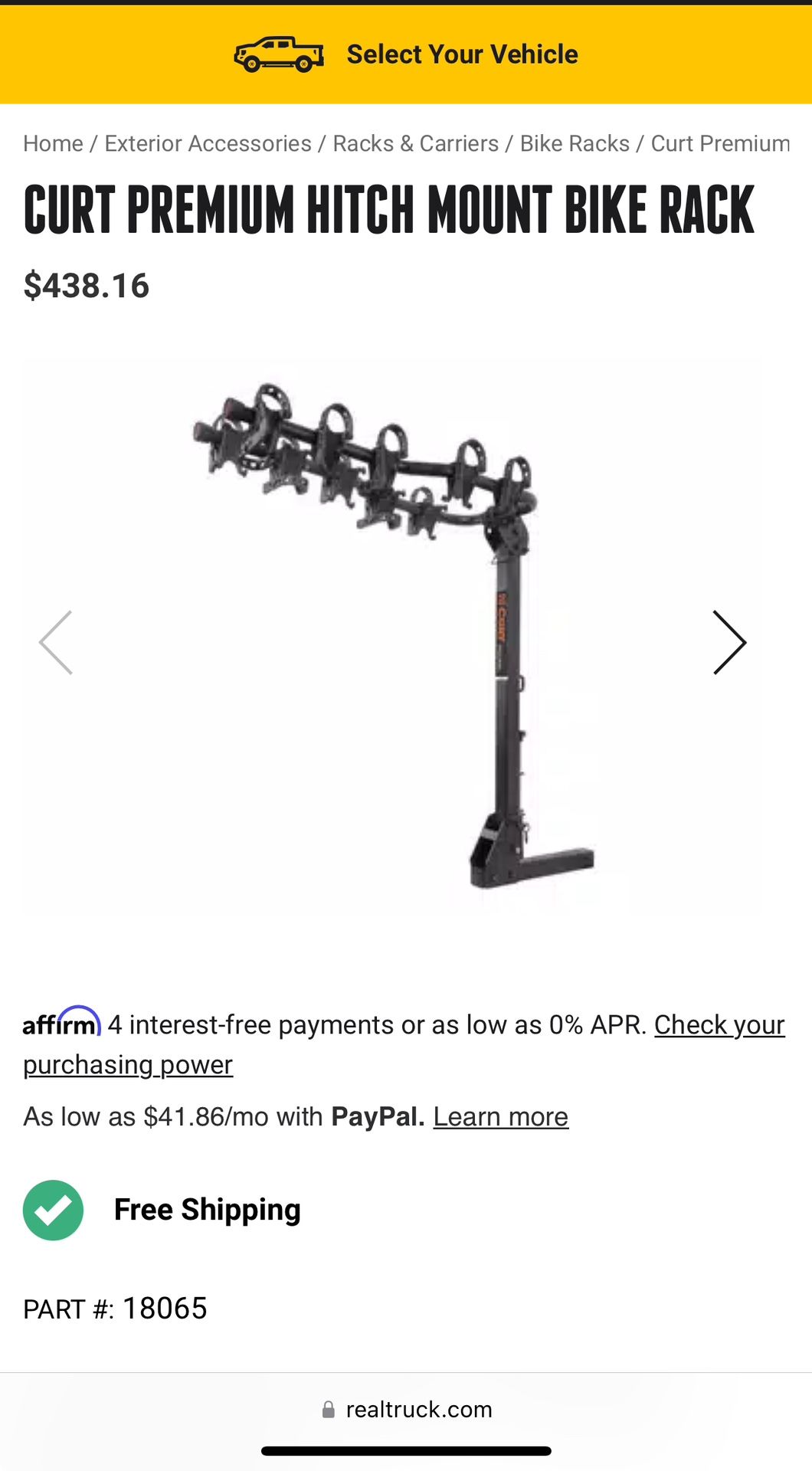Click the truck icon in the vehicle banner
Viewport: 812px width, 1471px height.
[279, 54]
